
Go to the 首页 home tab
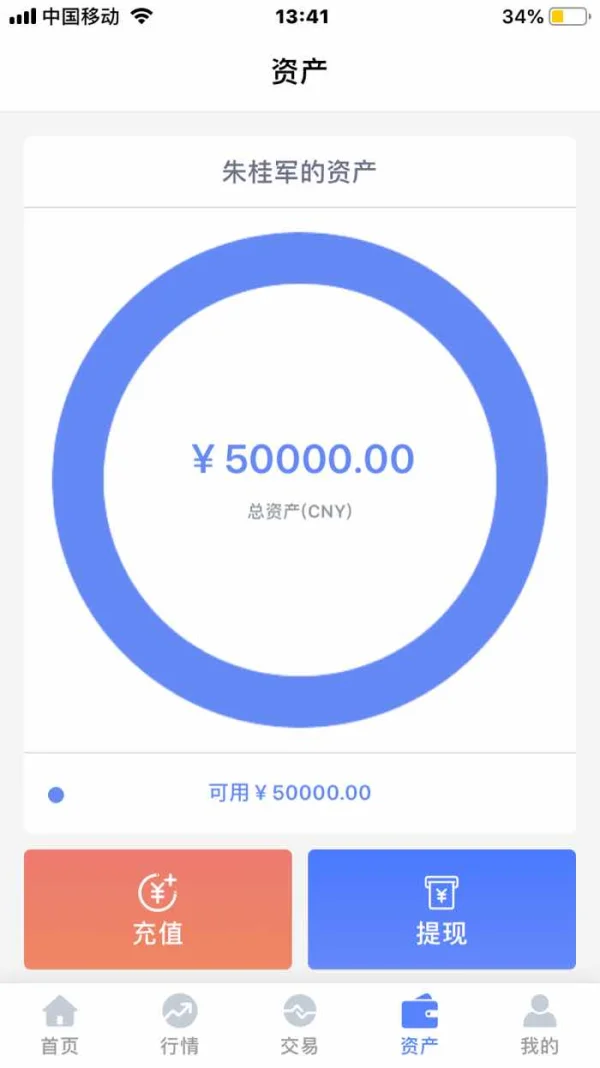(x=60, y=1024)
